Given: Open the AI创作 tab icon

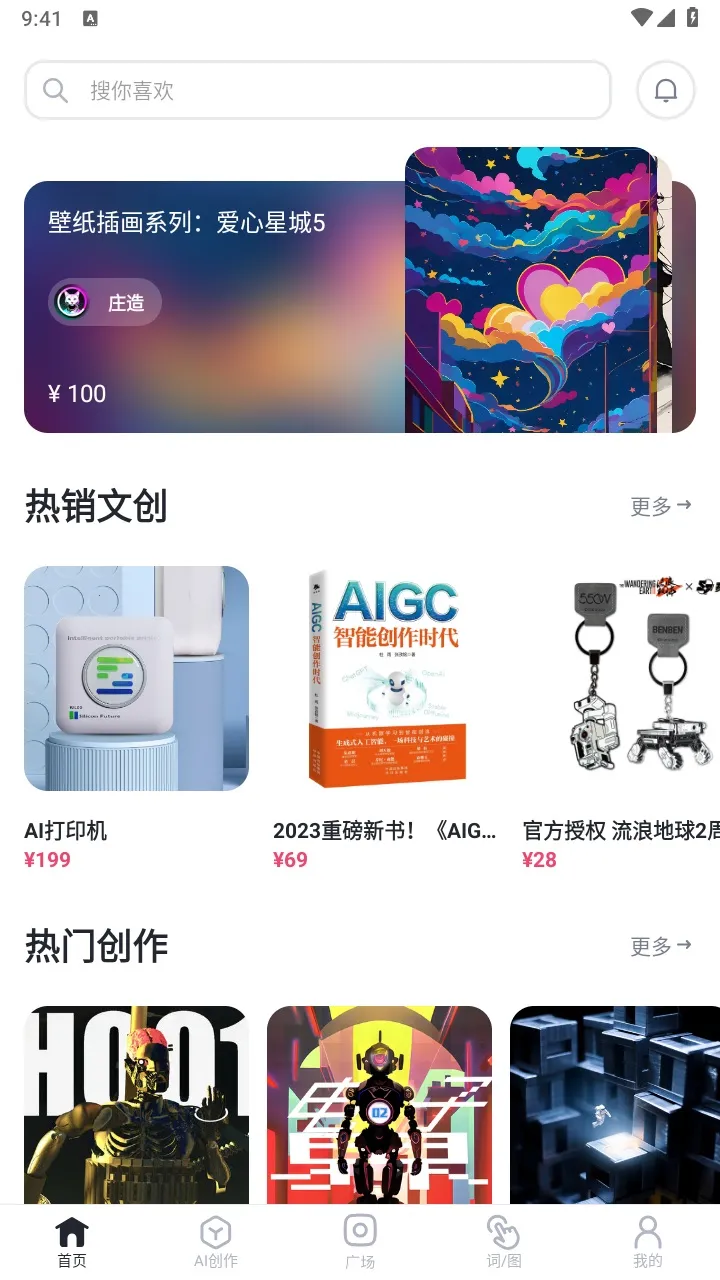Looking at the screenshot, I should (x=215, y=1229).
